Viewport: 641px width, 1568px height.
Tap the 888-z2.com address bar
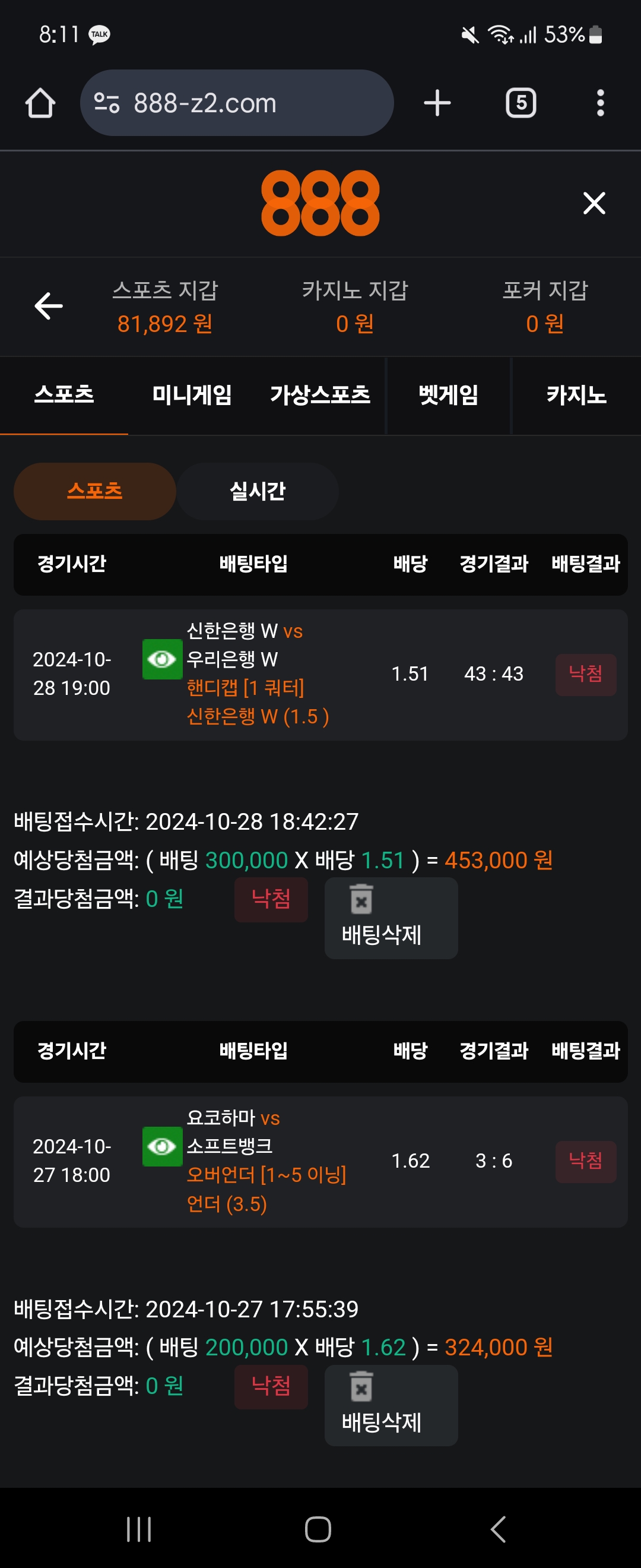[x=236, y=103]
